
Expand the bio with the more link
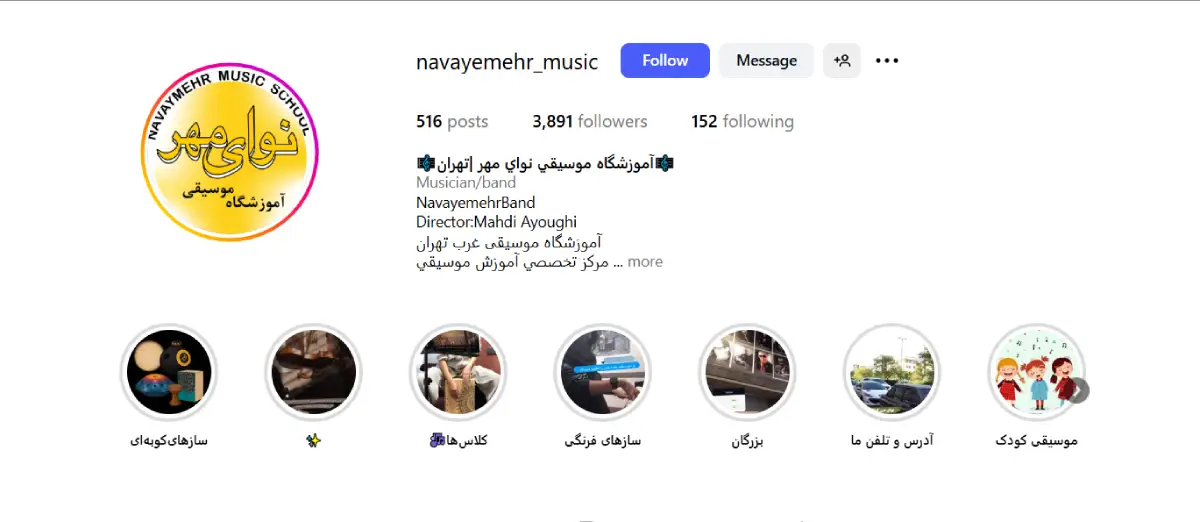[x=644, y=262]
